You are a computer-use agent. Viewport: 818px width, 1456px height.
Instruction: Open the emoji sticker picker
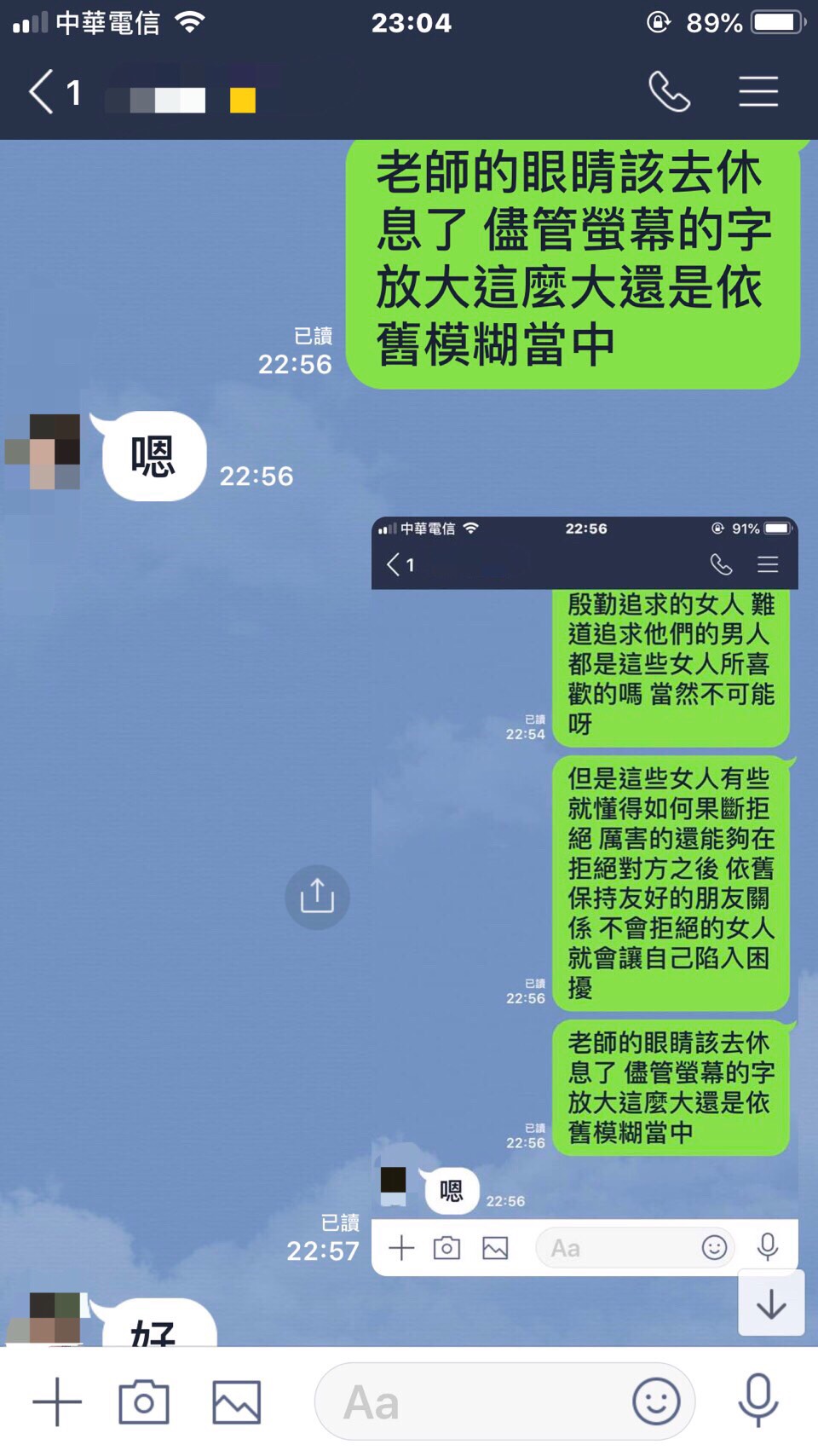coord(656,1401)
